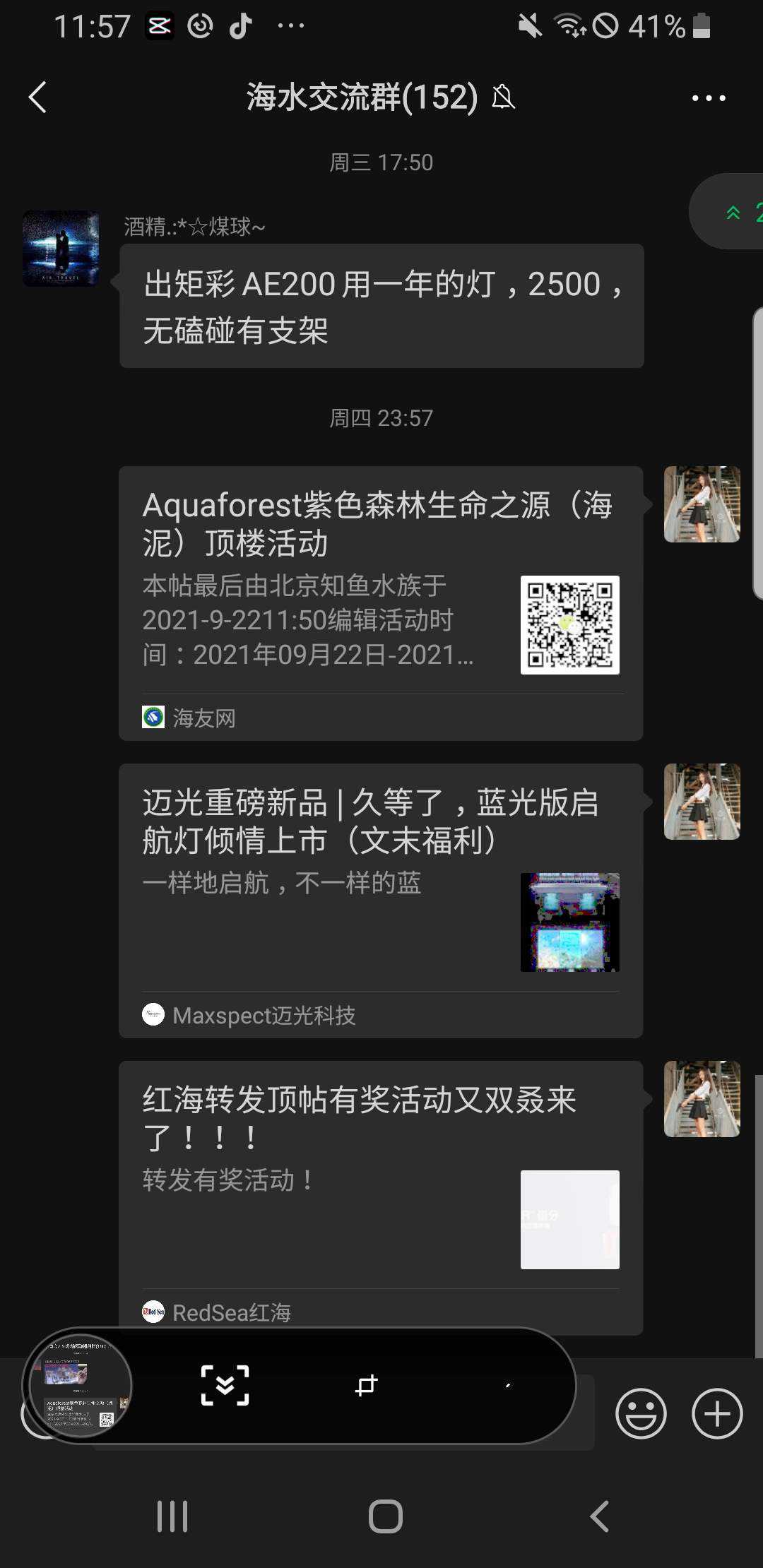Open the 迈光重磅新品 蓝光版启航灯 article
Viewport: 763px width, 1568px height.
(381, 900)
